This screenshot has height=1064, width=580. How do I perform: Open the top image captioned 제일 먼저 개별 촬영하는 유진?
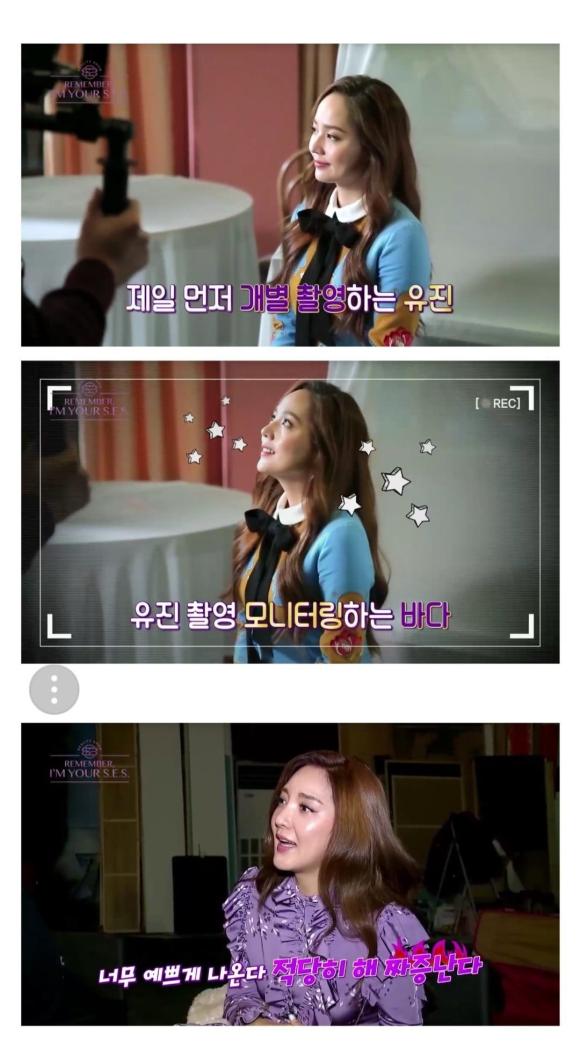[x=290, y=195]
